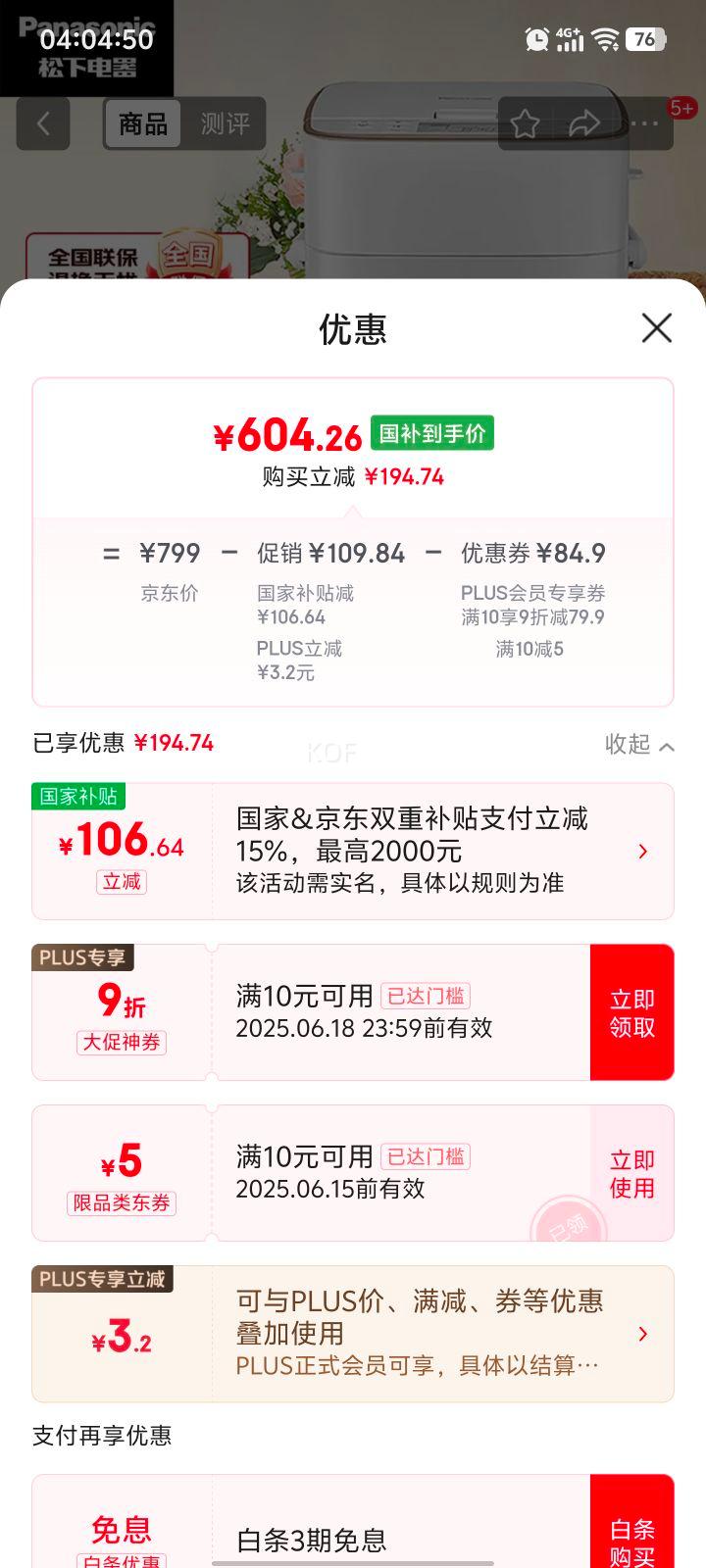The image size is (706, 1568).
Task: Expand 国家补贴 details with its chevron
Action: tap(644, 850)
